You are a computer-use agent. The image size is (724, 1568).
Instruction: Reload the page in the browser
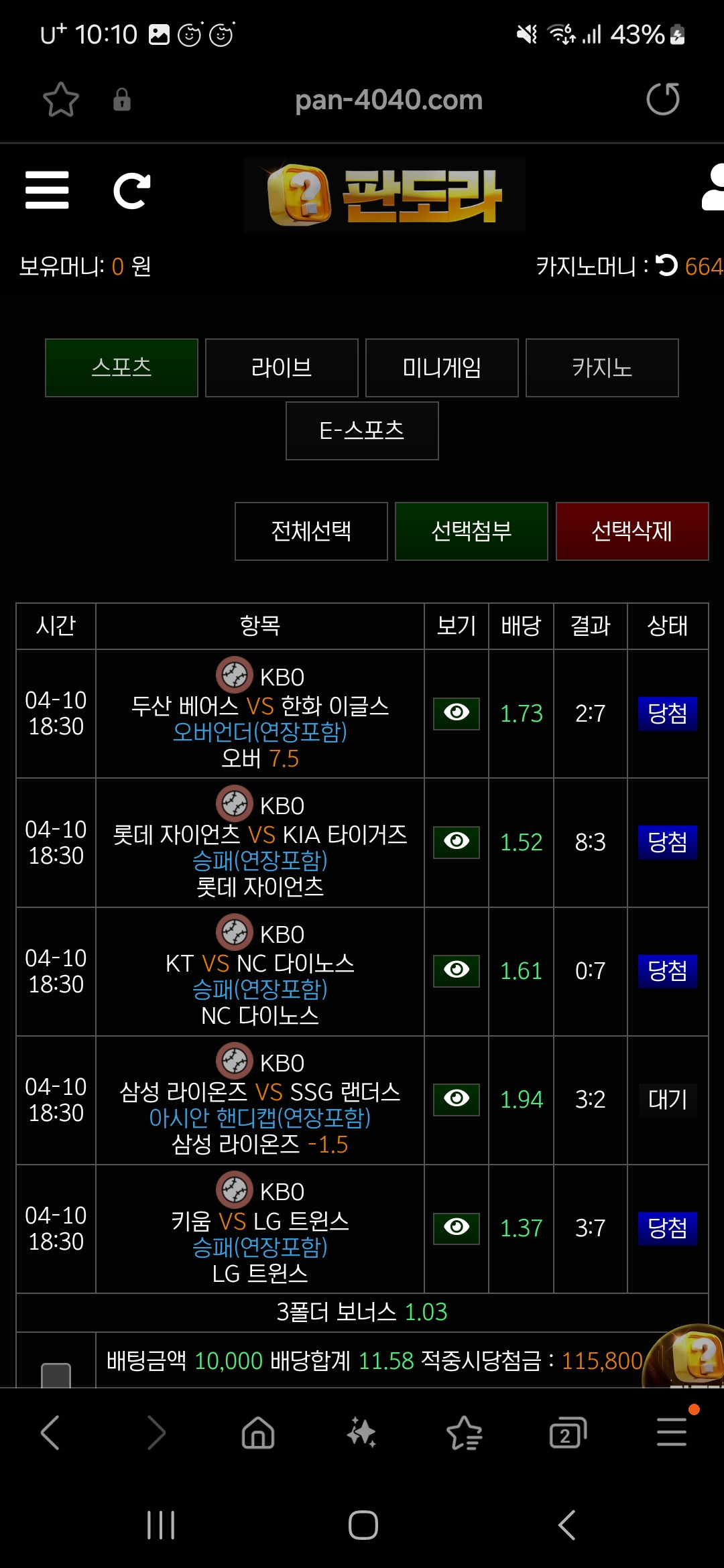(662, 100)
